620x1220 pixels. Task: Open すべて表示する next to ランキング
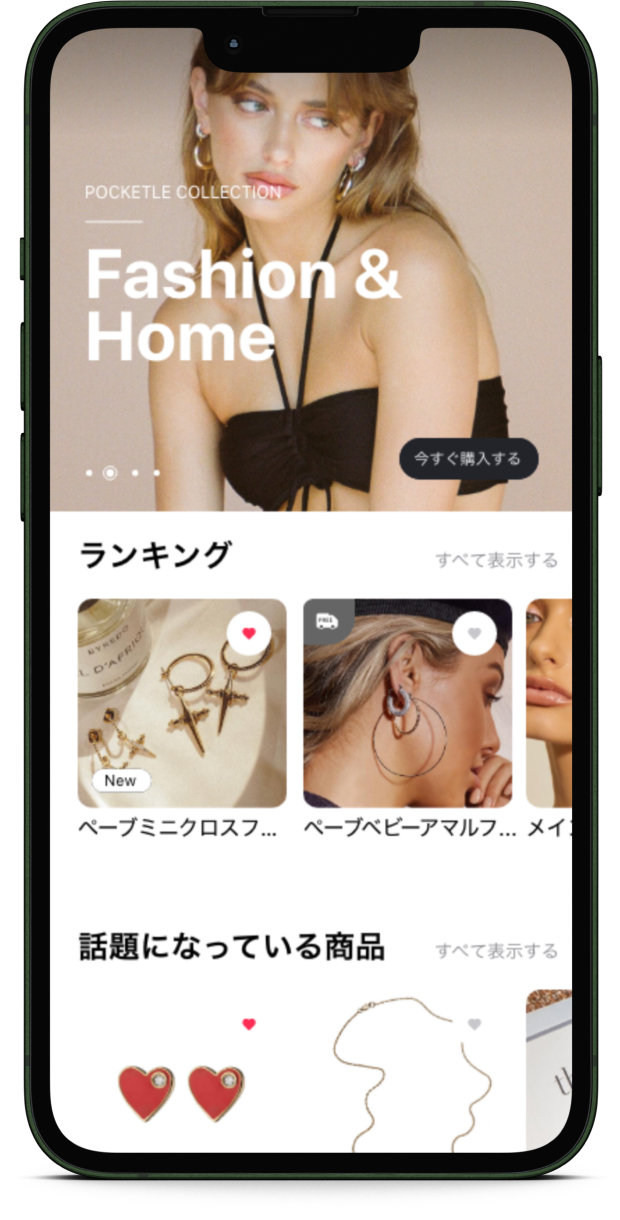(496, 560)
